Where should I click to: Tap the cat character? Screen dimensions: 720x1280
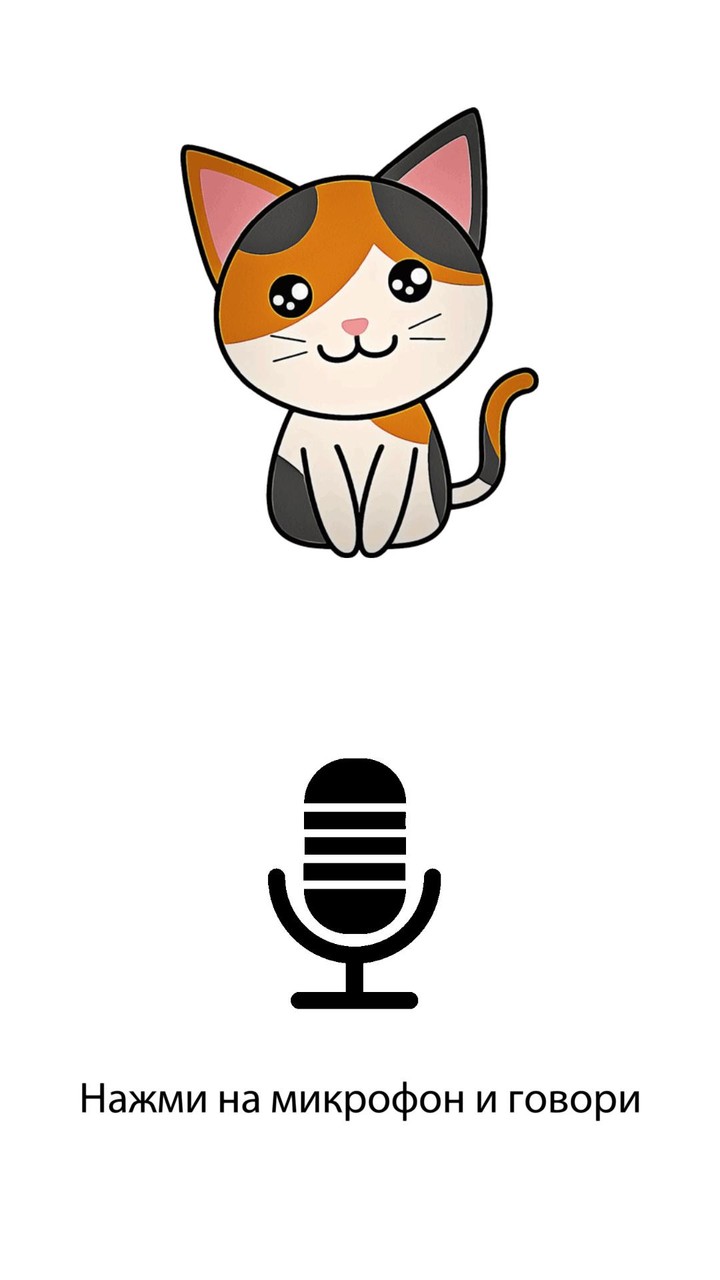pos(350,330)
